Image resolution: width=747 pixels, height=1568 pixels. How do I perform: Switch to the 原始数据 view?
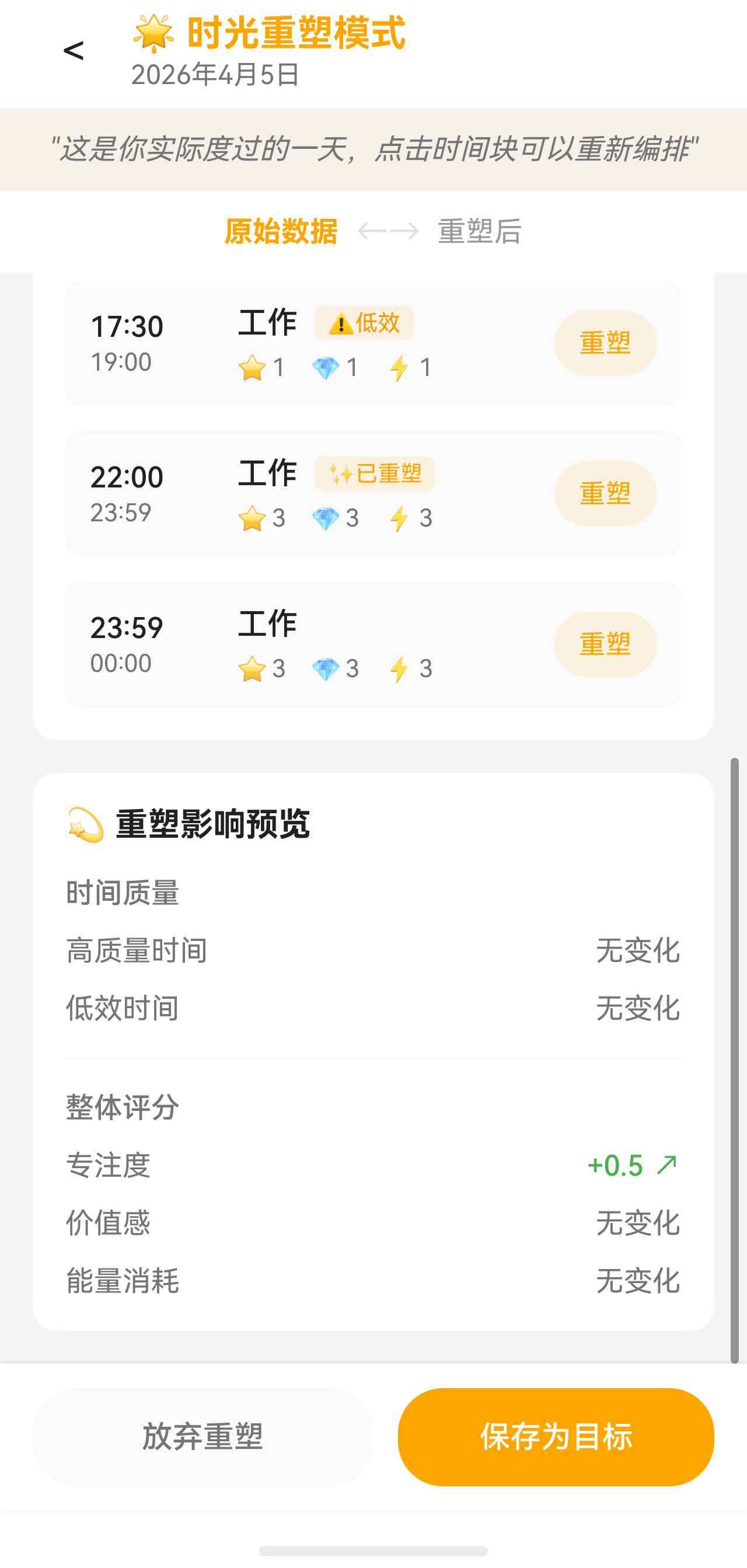(281, 231)
